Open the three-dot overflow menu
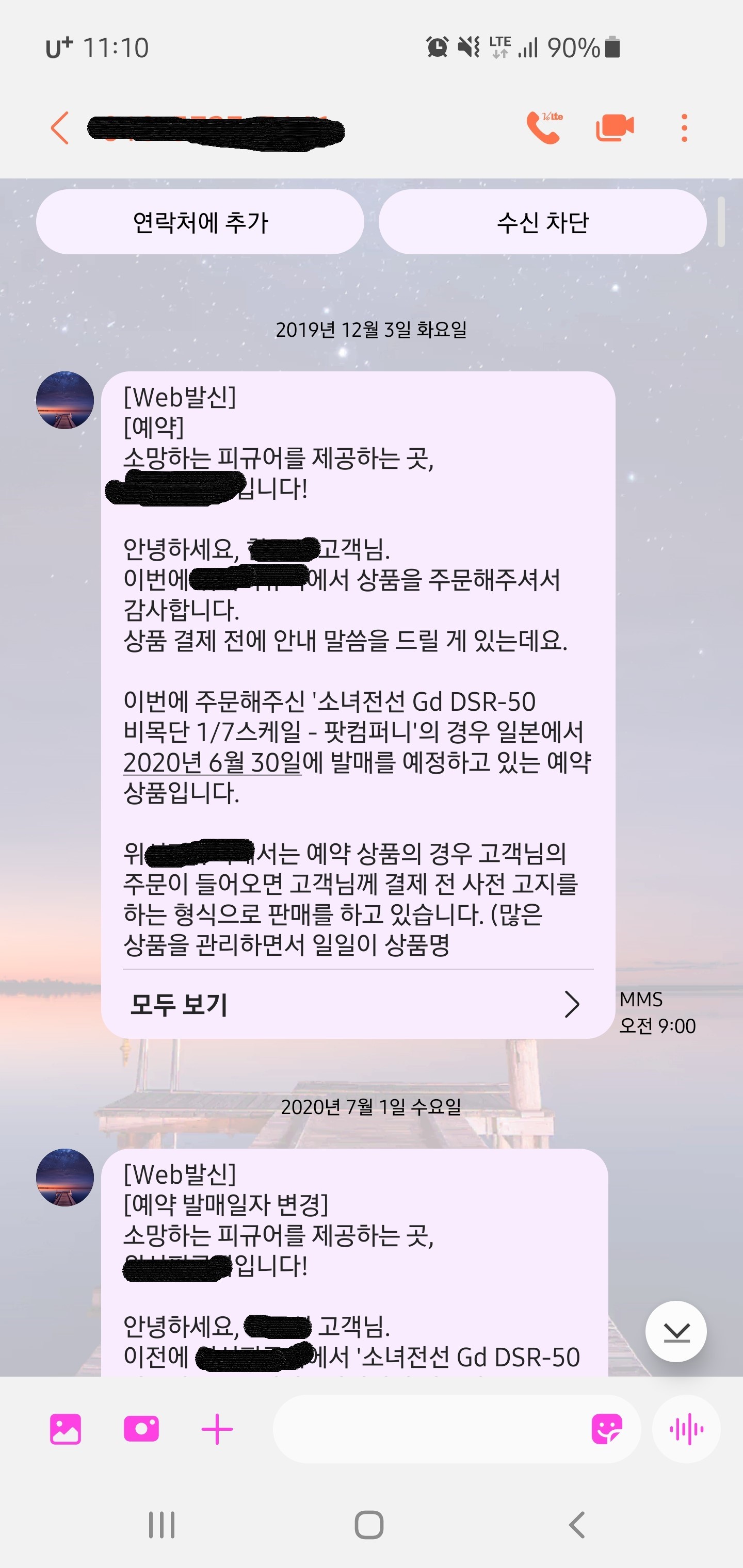 pos(684,128)
